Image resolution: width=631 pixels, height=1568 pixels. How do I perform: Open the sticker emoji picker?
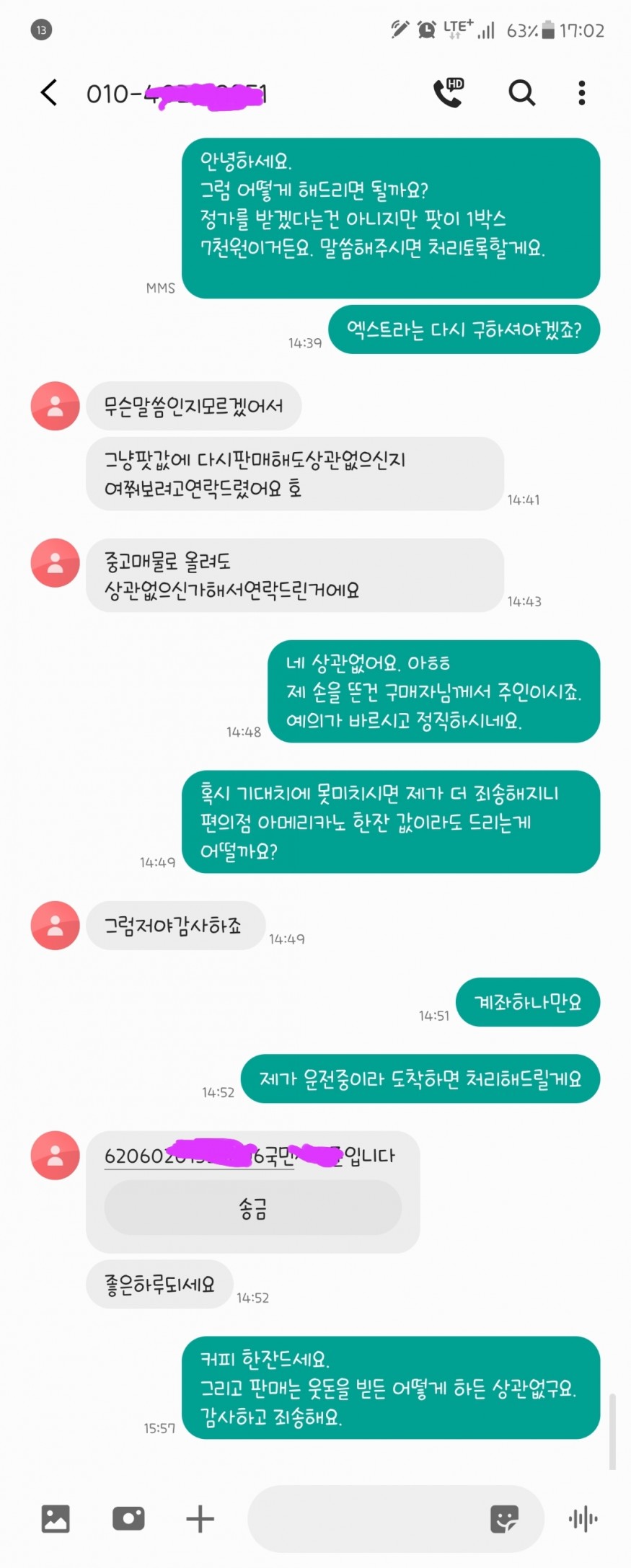click(504, 1518)
